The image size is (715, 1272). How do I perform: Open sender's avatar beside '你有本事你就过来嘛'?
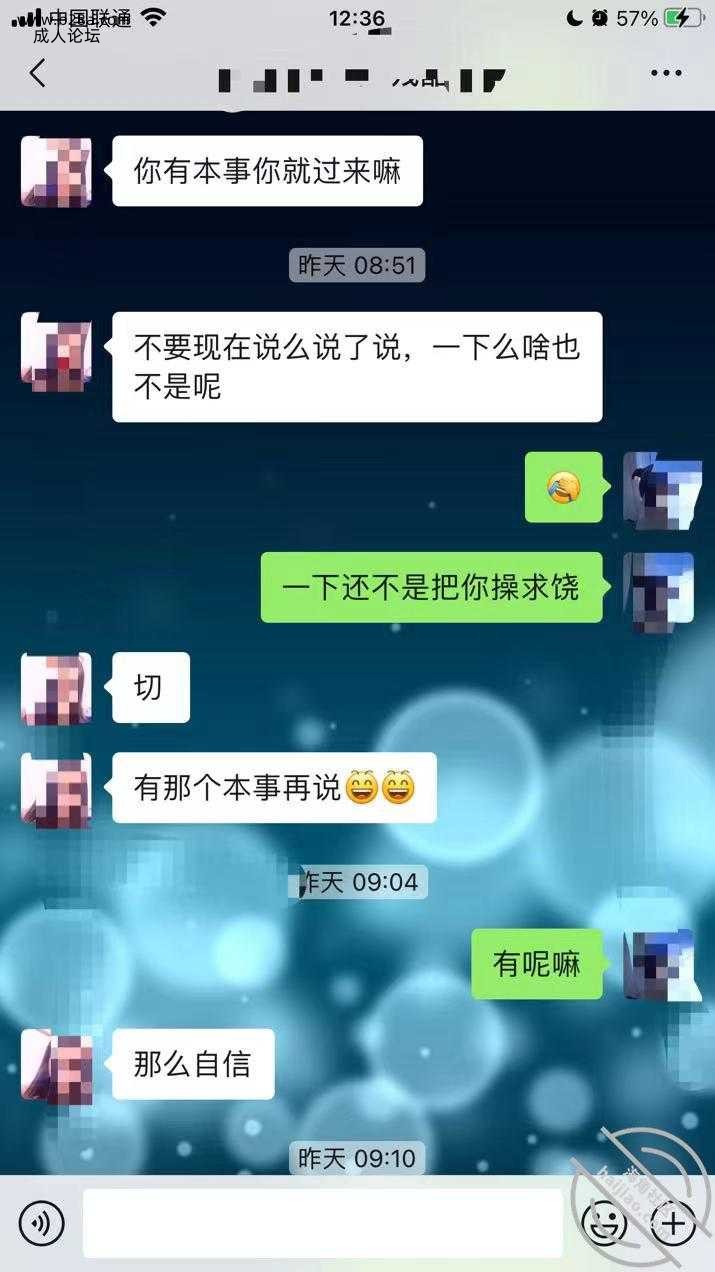coord(56,171)
